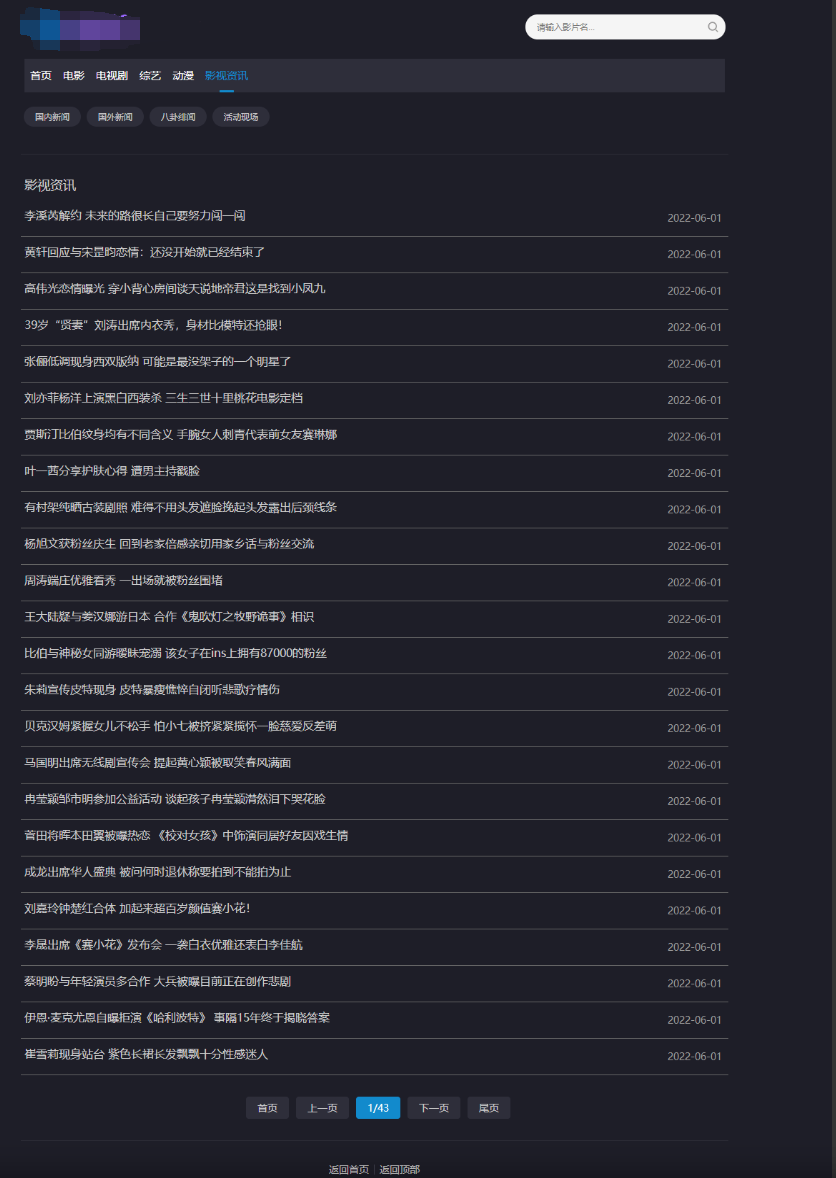Go to the 首页 nav tab

41,76
